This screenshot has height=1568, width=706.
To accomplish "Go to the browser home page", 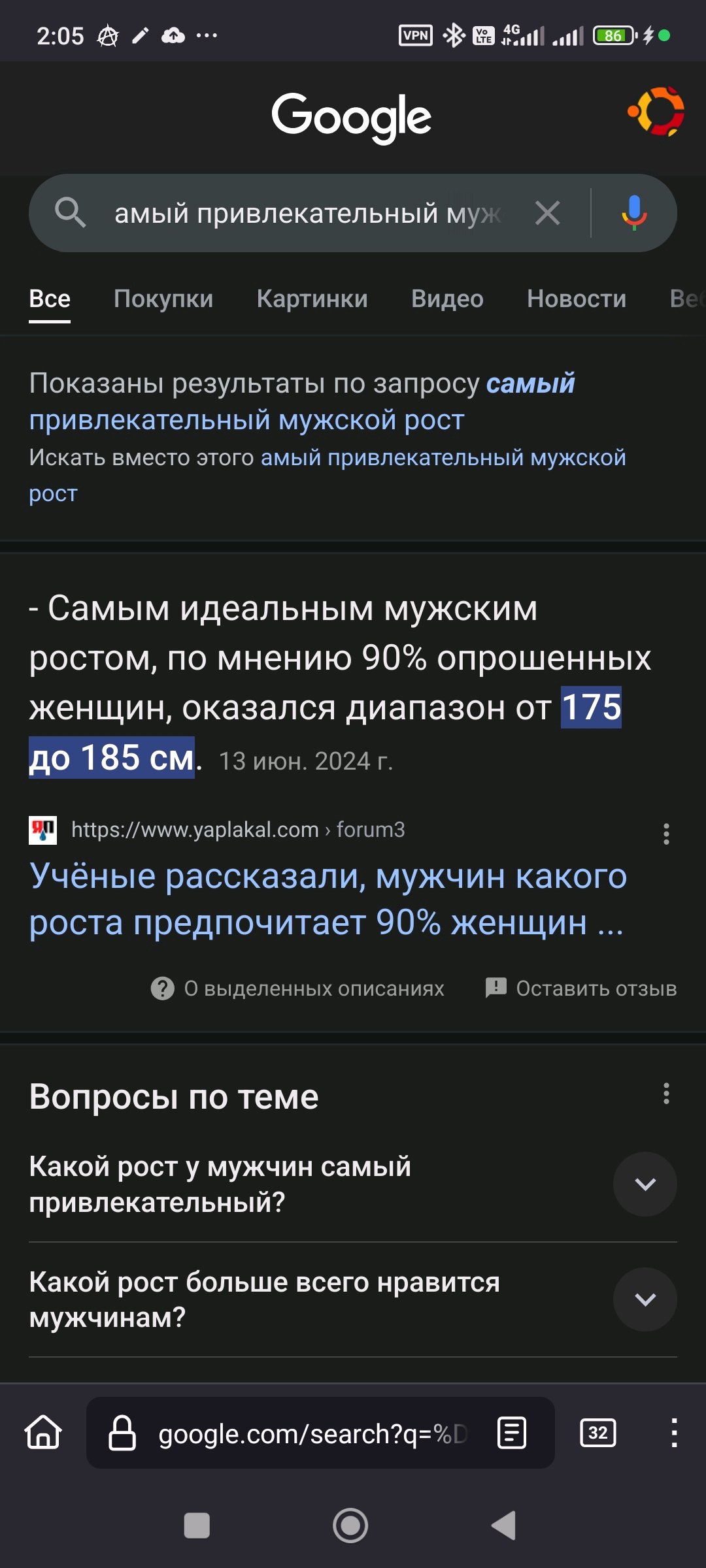I will tap(43, 1433).
